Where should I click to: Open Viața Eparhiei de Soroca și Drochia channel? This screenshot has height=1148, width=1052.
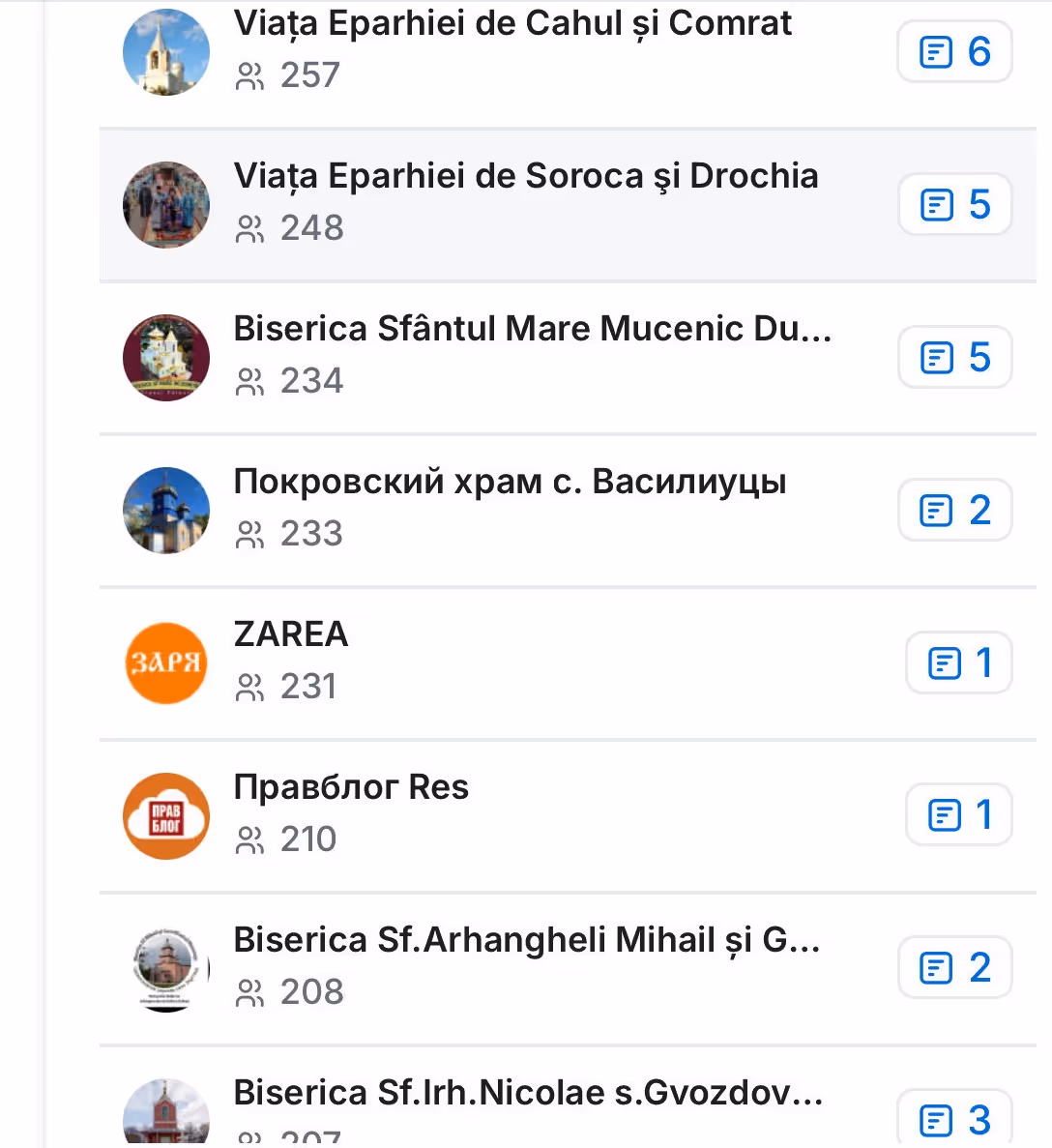pos(525,177)
